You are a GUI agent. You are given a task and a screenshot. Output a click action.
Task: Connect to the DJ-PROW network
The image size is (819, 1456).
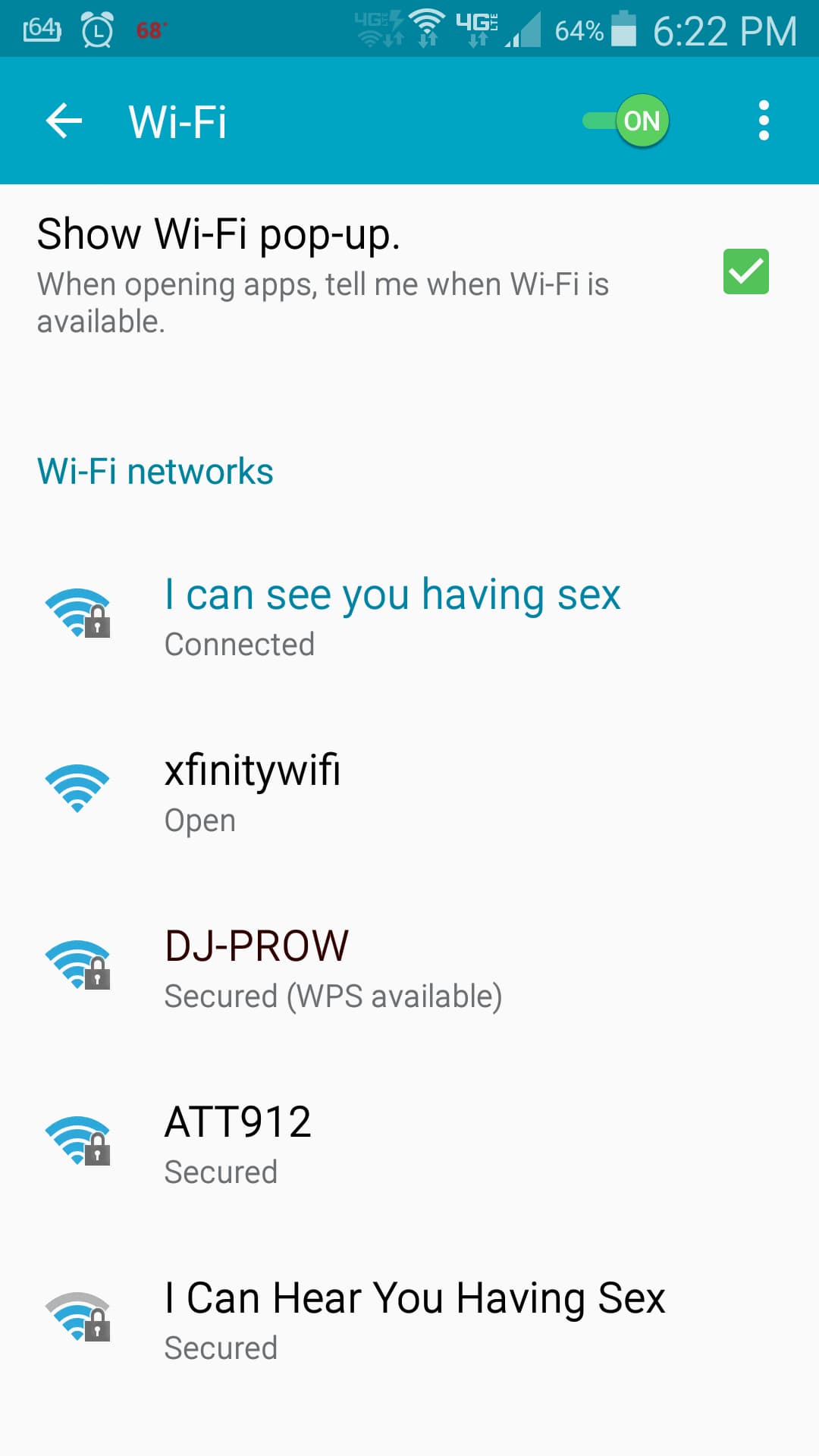coord(332,968)
